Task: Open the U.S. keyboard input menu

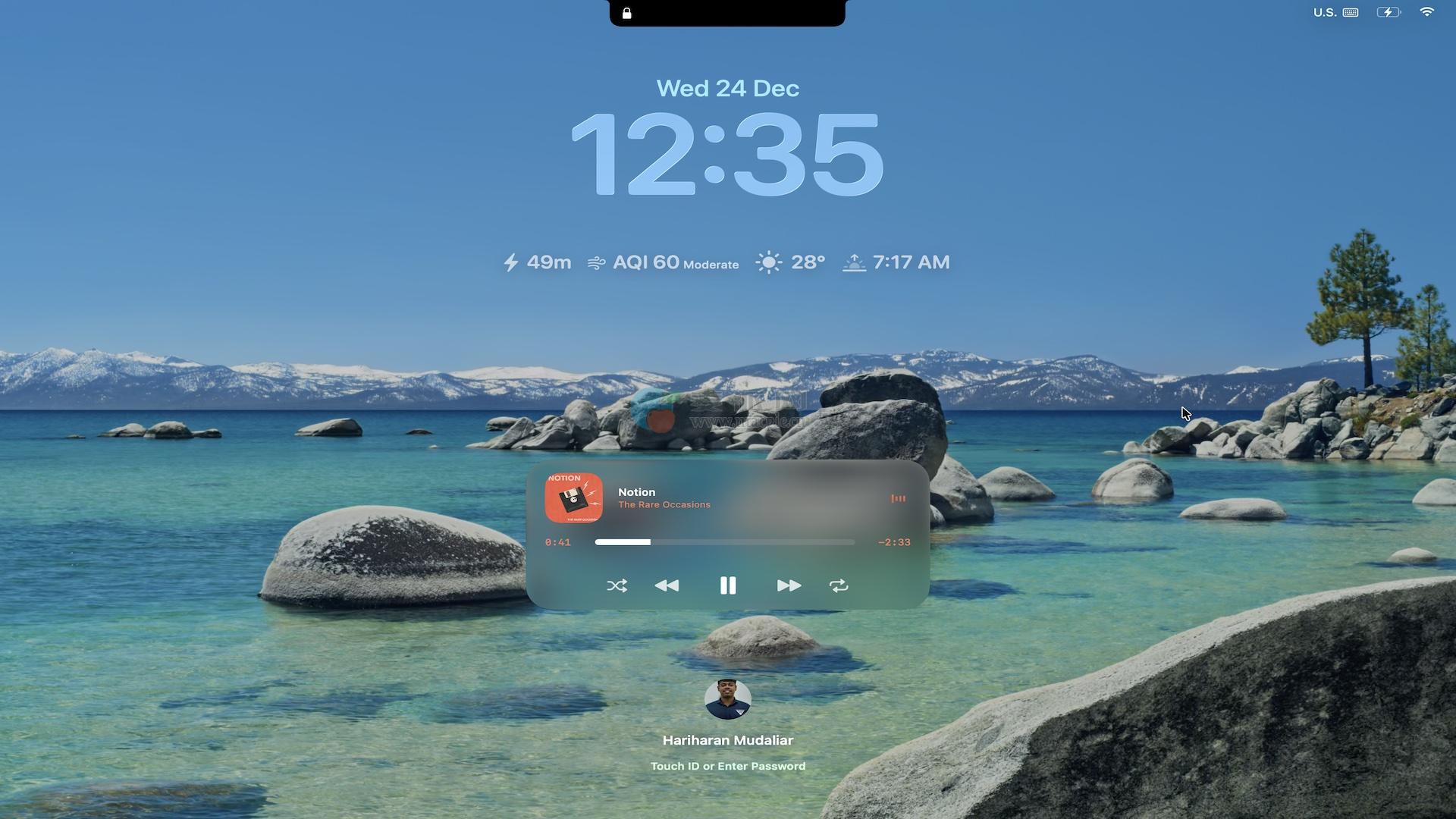Action: pyautogui.click(x=1335, y=12)
